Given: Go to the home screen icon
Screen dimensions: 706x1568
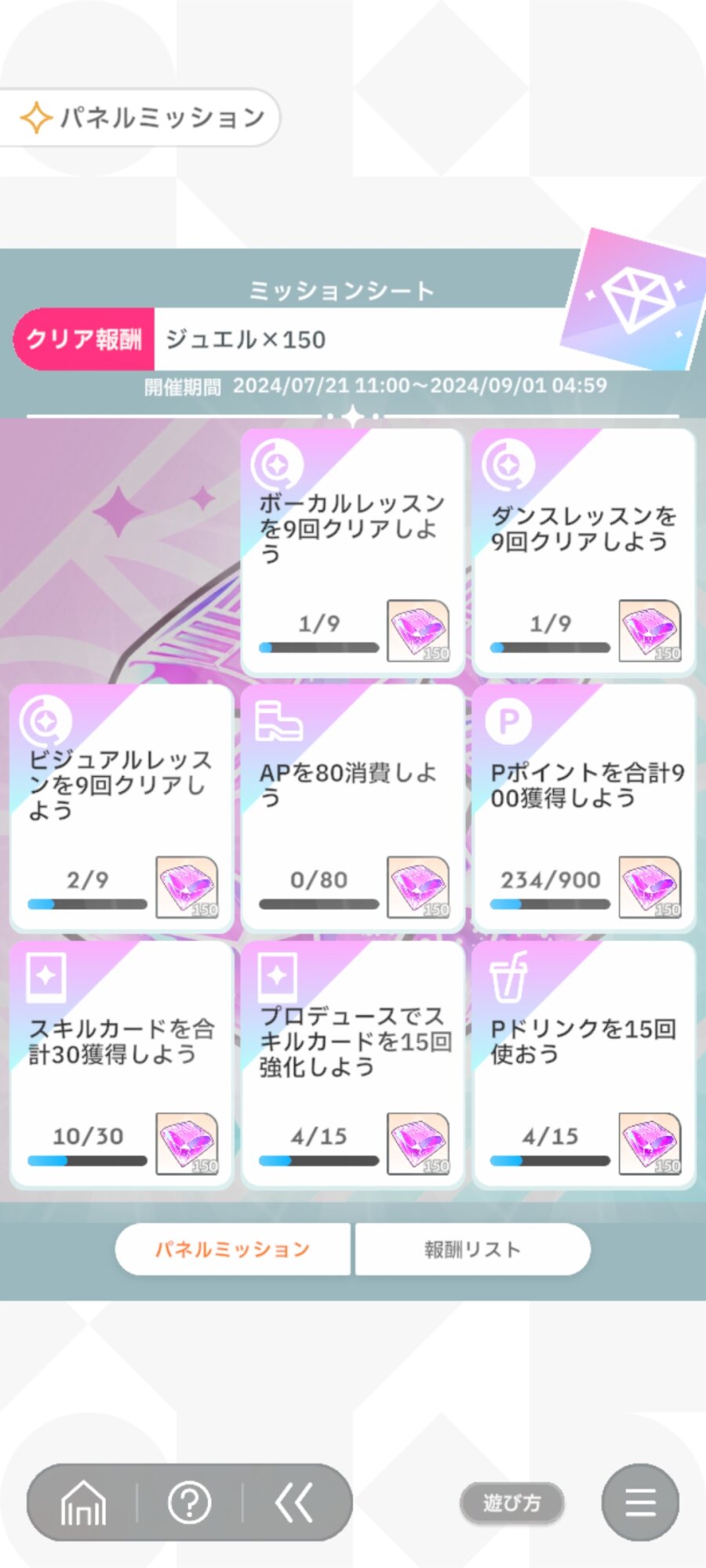Looking at the screenshot, I should point(83,1503).
